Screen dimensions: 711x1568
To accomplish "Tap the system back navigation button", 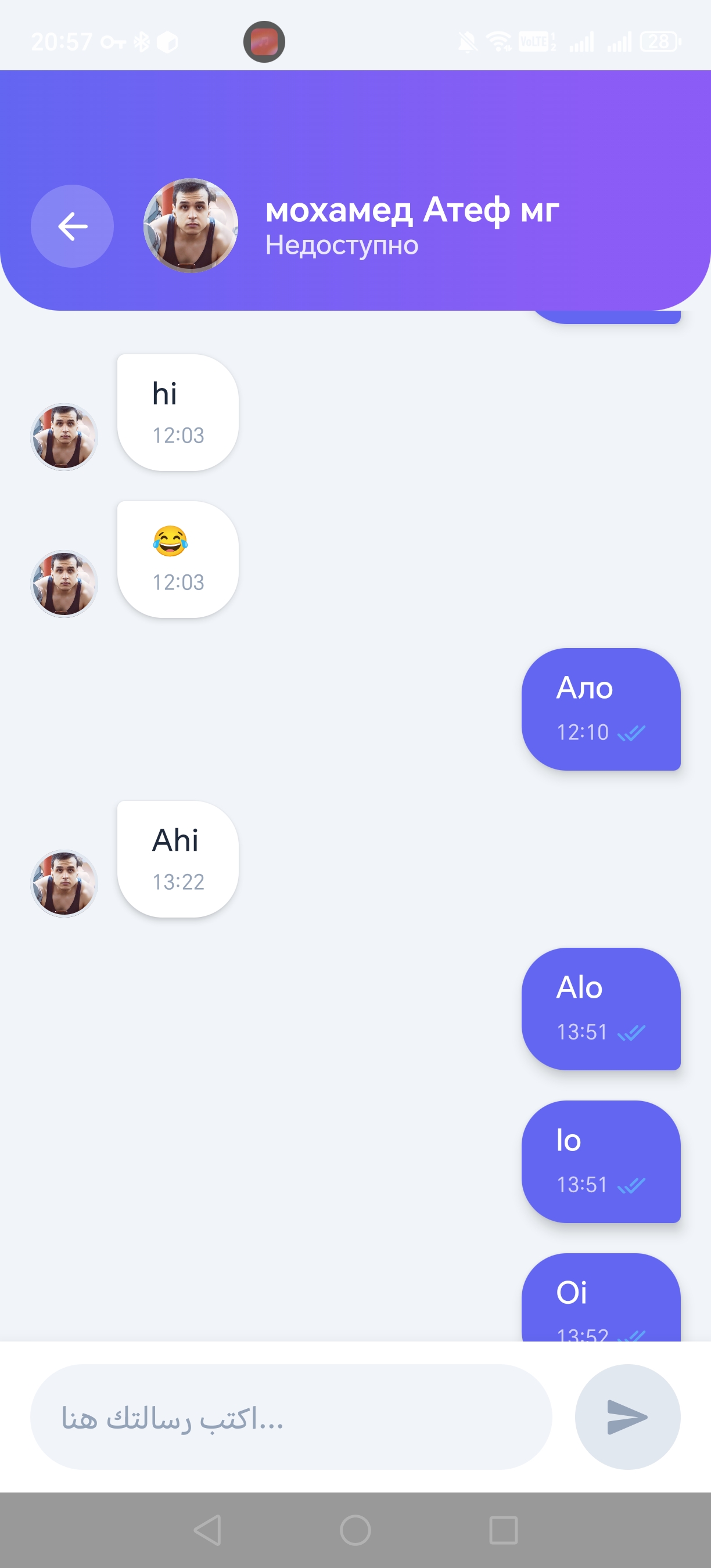I will [207, 1530].
